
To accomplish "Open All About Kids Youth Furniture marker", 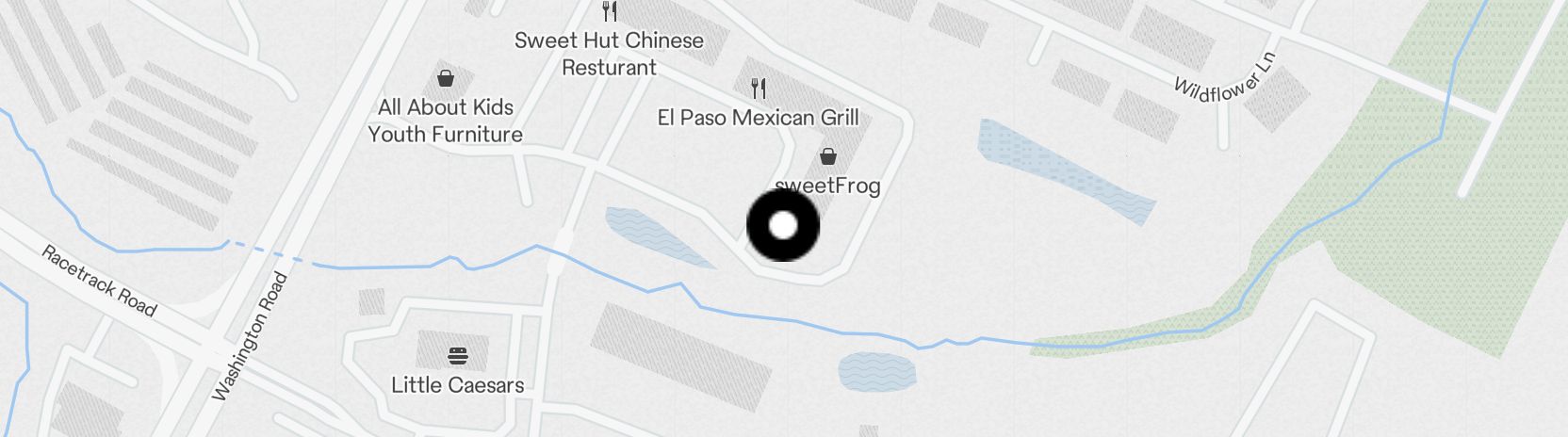I will [446, 78].
